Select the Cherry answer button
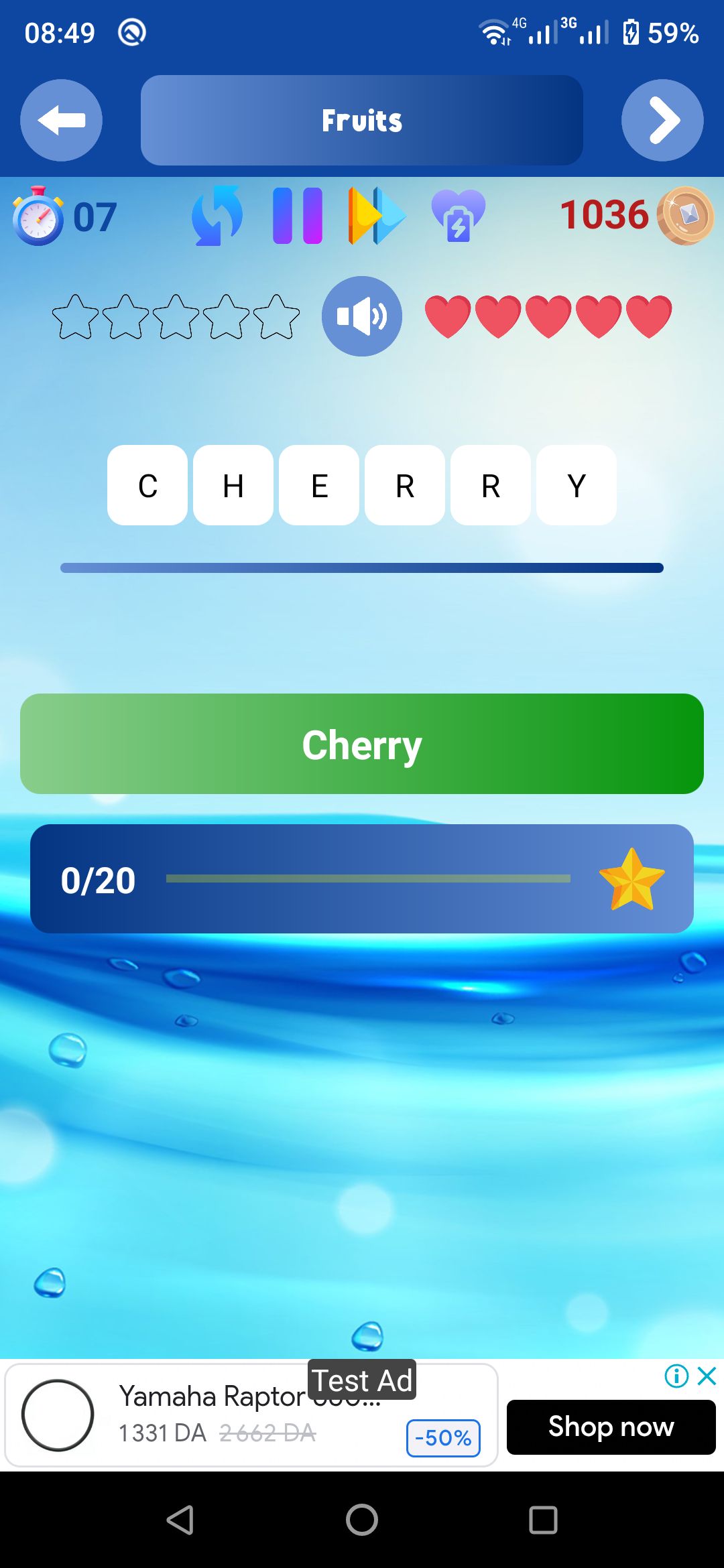Viewport: 724px width, 1568px height. tap(362, 744)
